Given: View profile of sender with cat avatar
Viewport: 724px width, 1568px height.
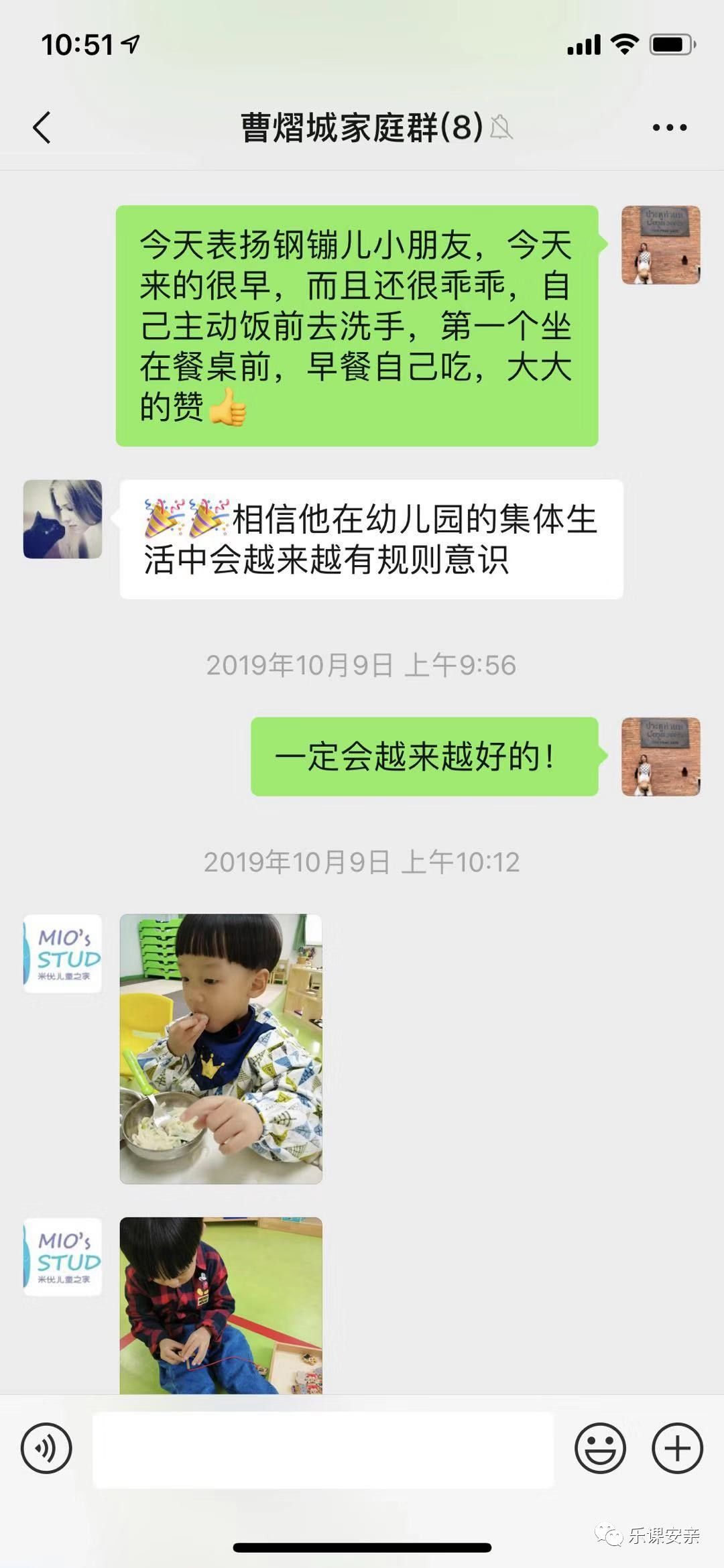Looking at the screenshot, I should click(63, 519).
